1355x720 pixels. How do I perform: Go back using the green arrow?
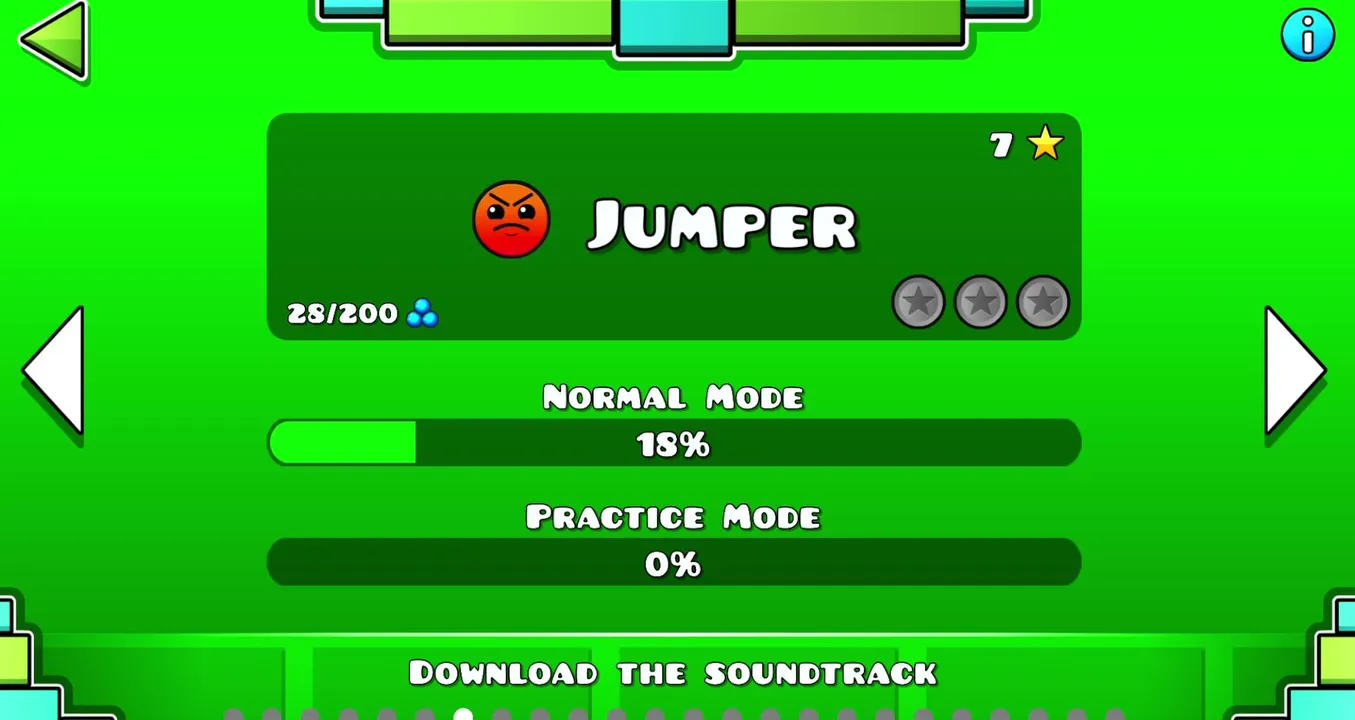[x=55, y=39]
